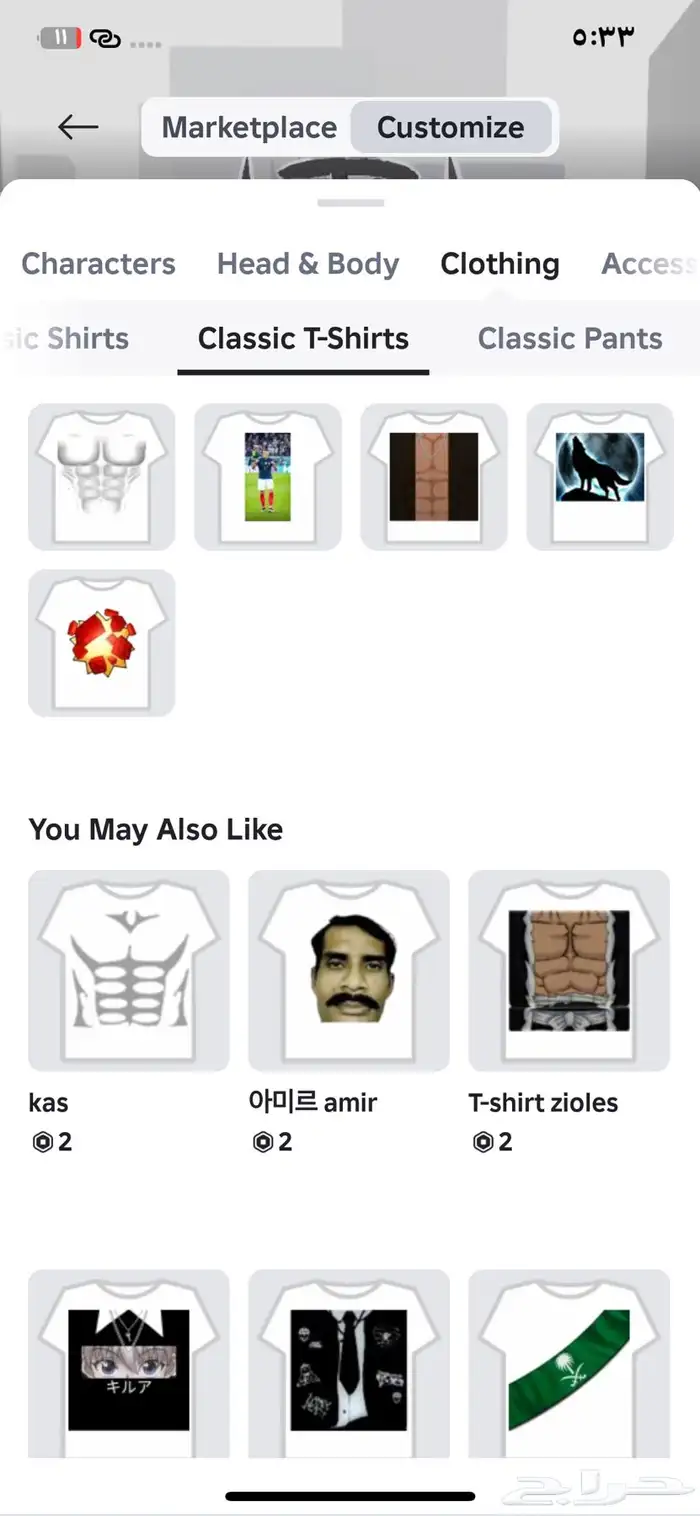700x1516 pixels.
Task: Switch to Head & Body tab
Action: point(308,264)
